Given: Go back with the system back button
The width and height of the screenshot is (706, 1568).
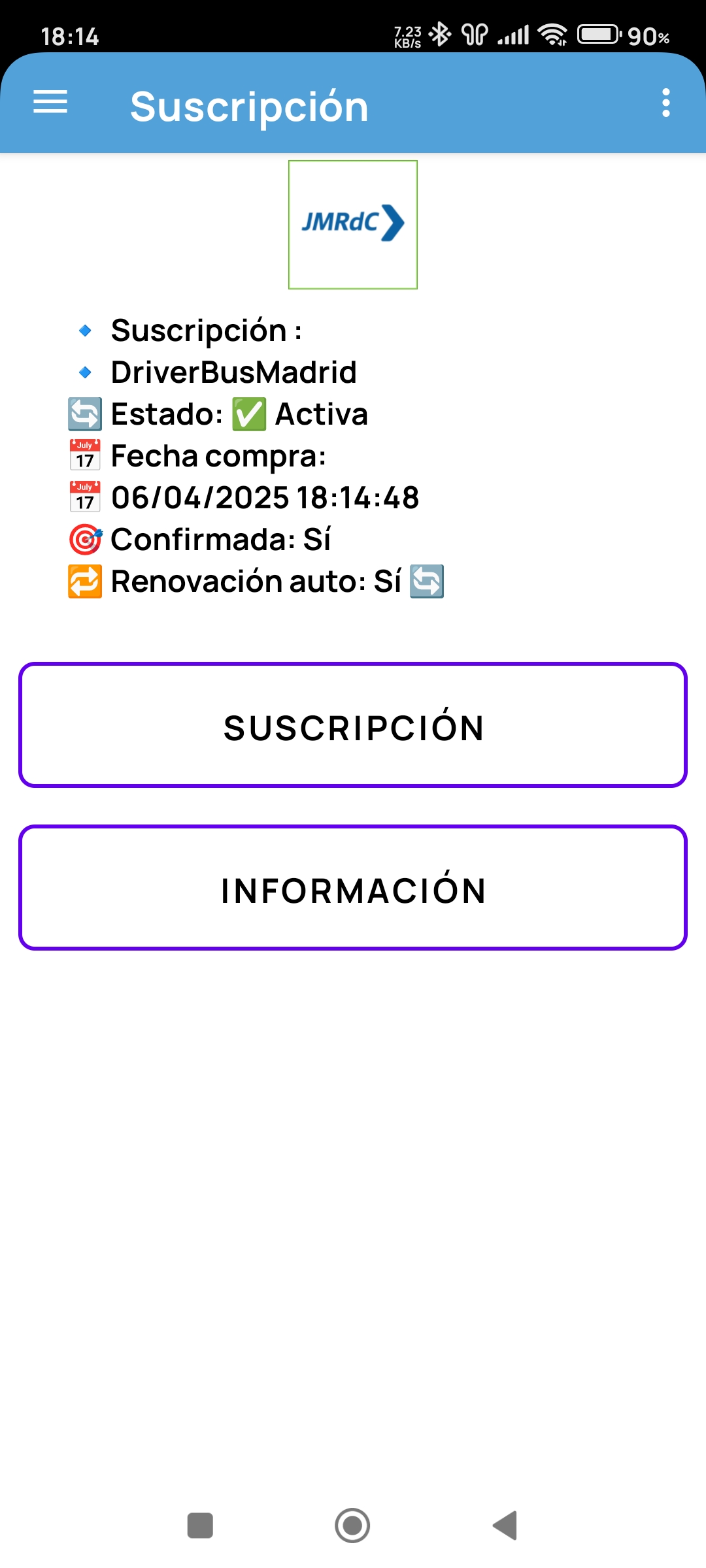Looking at the screenshot, I should (x=505, y=1526).
